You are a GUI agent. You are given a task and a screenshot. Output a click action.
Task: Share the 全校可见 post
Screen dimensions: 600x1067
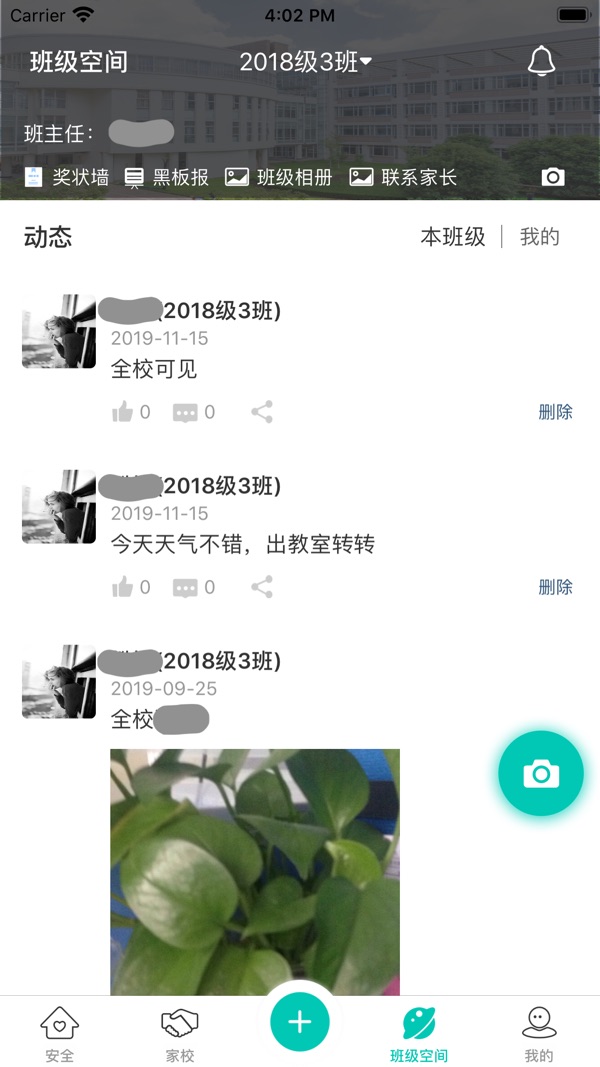262,412
